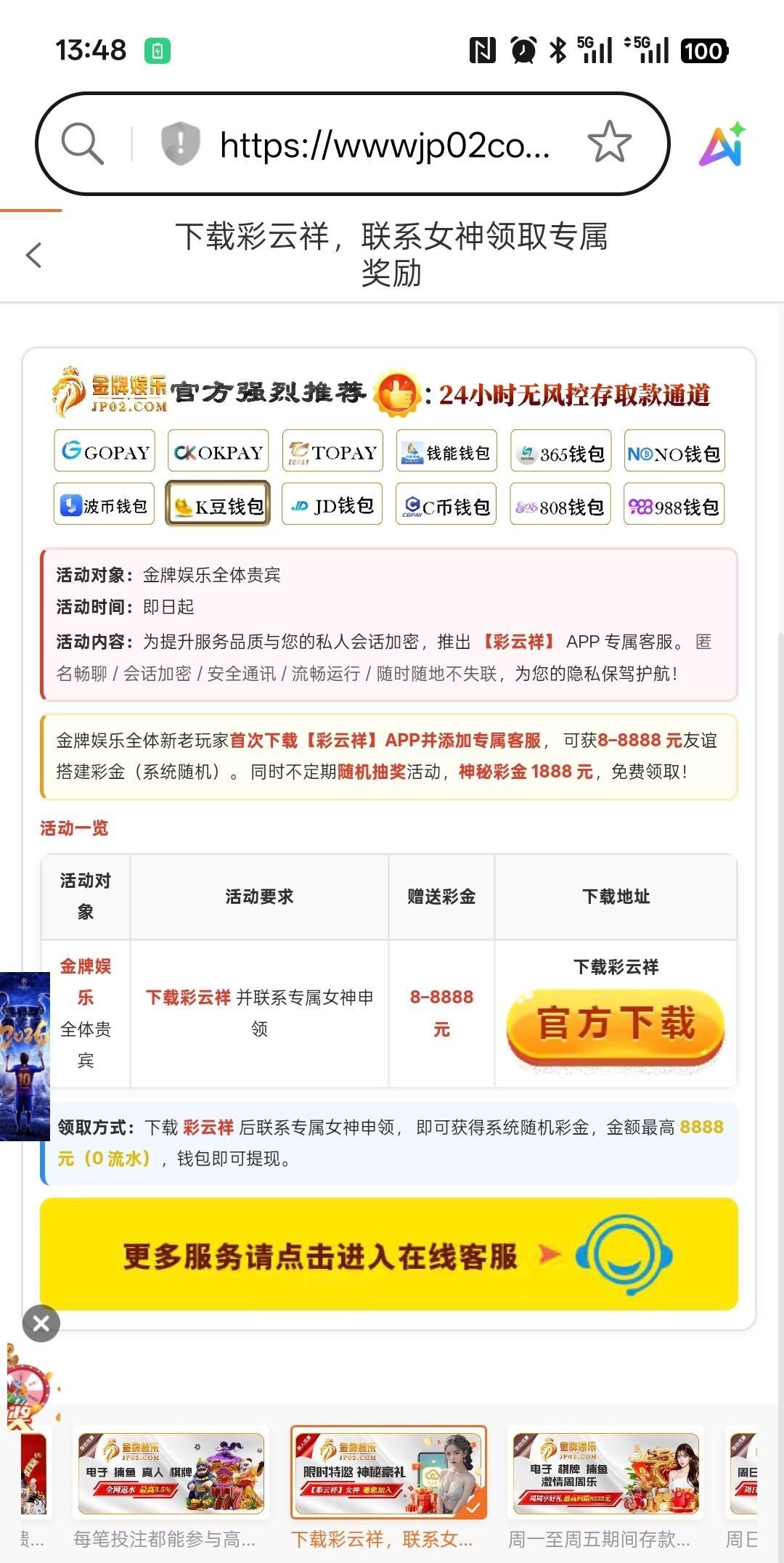Open the 周一至周五期间存款 promotion card
Image resolution: width=784 pixels, height=1563 pixels.
606,1472
